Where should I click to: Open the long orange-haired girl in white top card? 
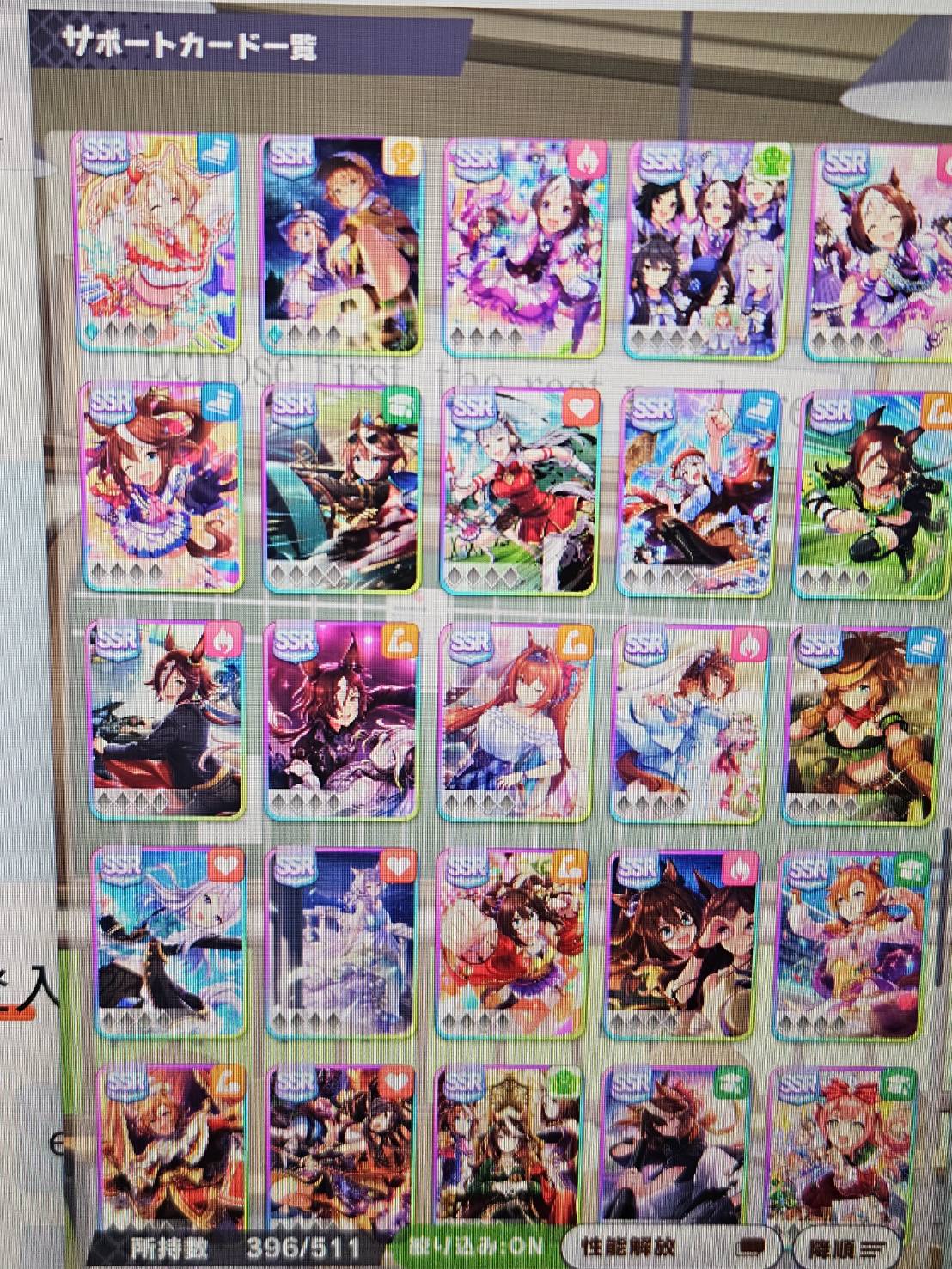(x=513, y=722)
